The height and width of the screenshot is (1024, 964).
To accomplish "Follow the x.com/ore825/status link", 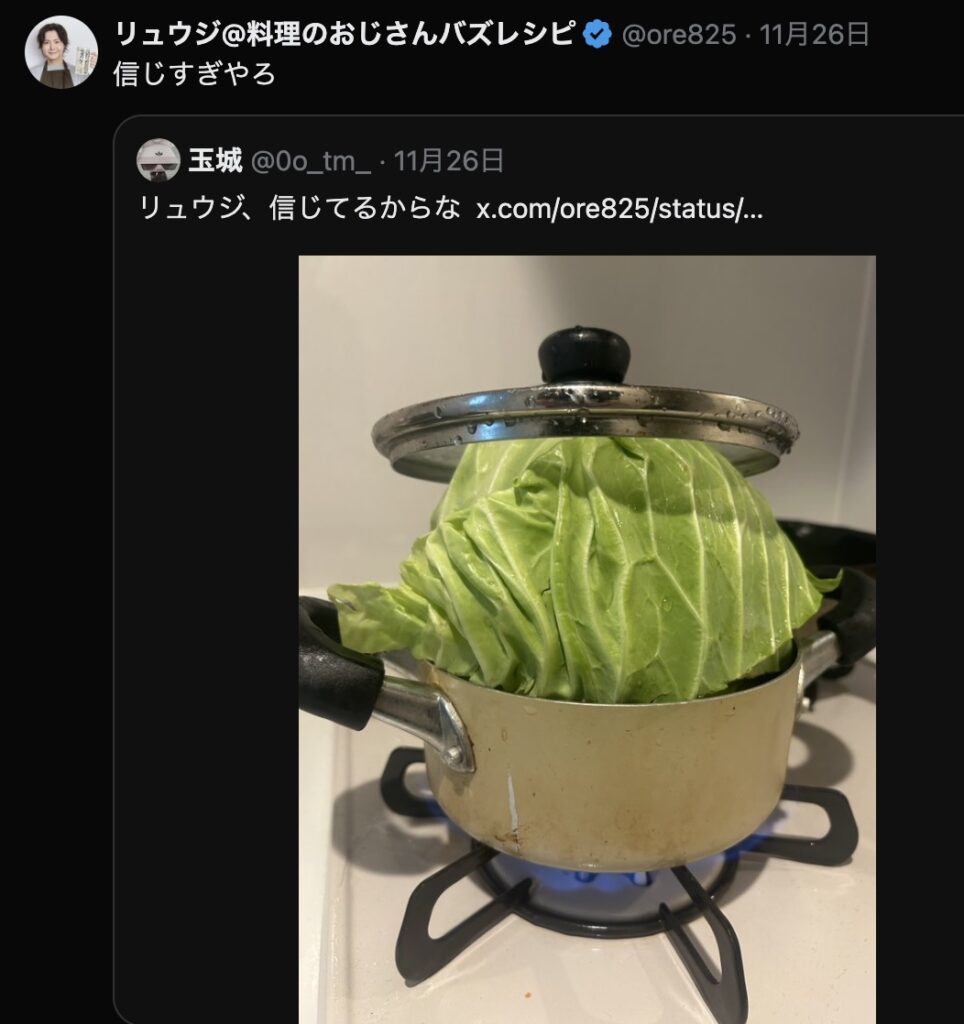I will tap(618, 210).
